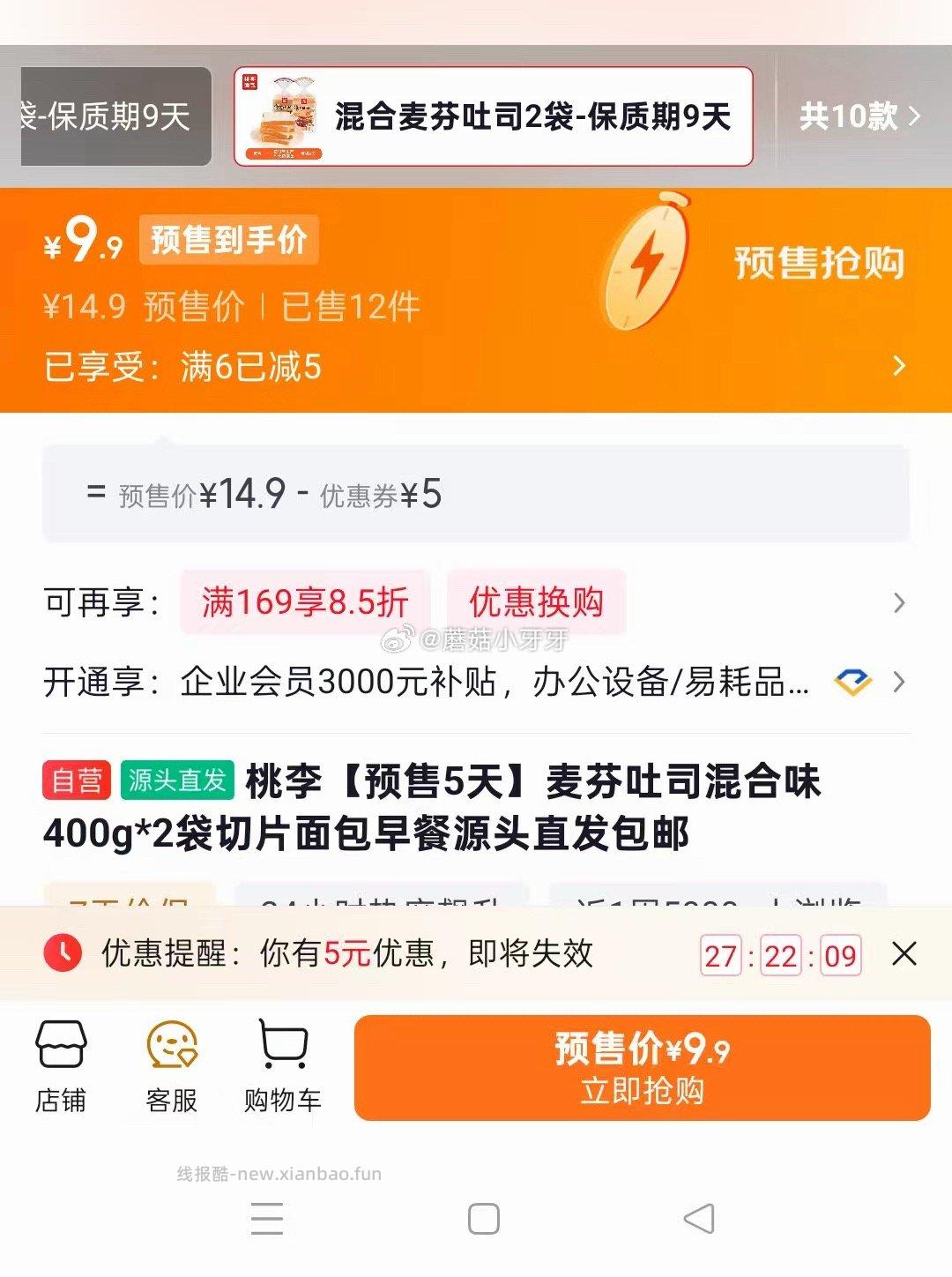Select the 自营 red badge icon
The height and width of the screenshot is (1277, 952).
[x=77, y=780]
